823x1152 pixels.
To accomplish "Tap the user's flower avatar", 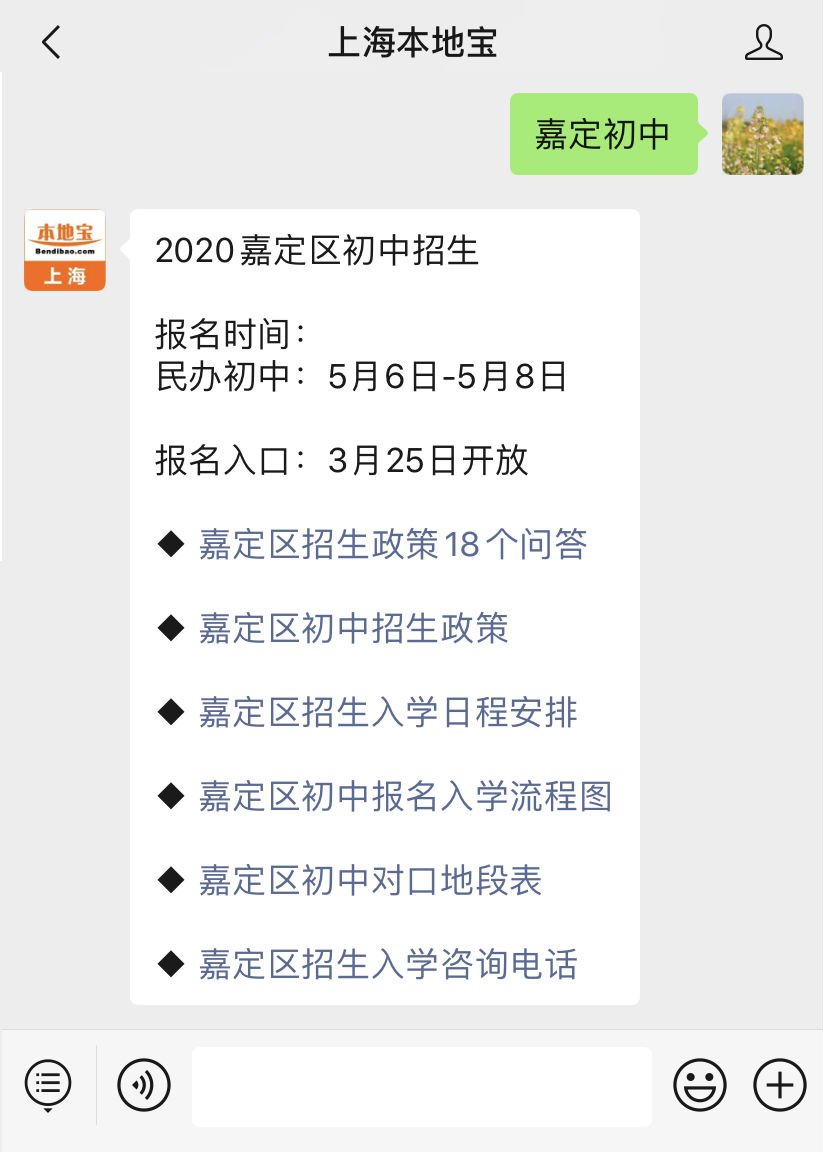I will pos(763,134).
